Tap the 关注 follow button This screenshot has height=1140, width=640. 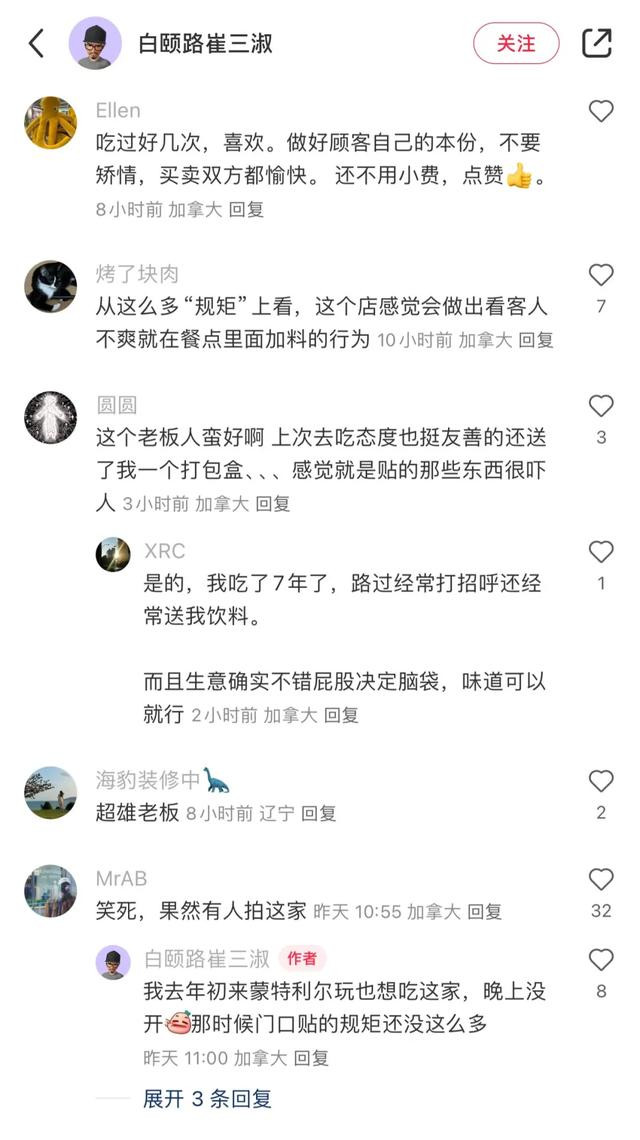[x=516, y=44]
